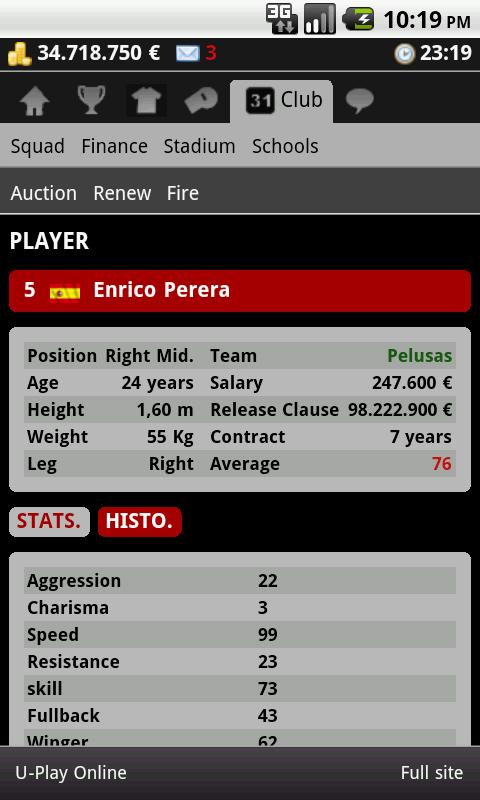Screen dimensions: 480x800
Task: Switch to the HISTO. tab
Action: [x=139, y=521]
